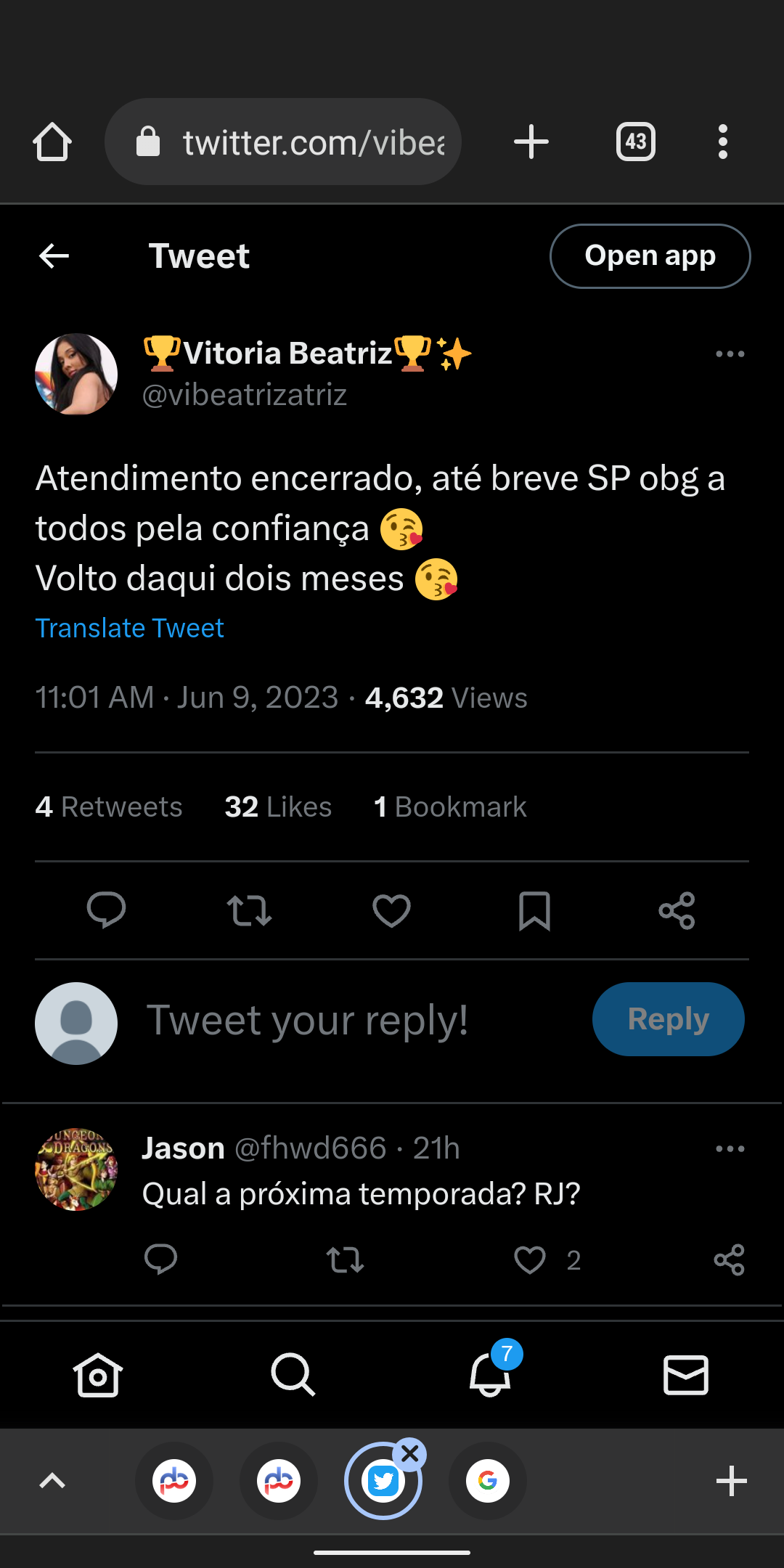Viewport: 784px width, 1568px height.
Task: Open the direct messages tab
Action: pos(686,1374)
